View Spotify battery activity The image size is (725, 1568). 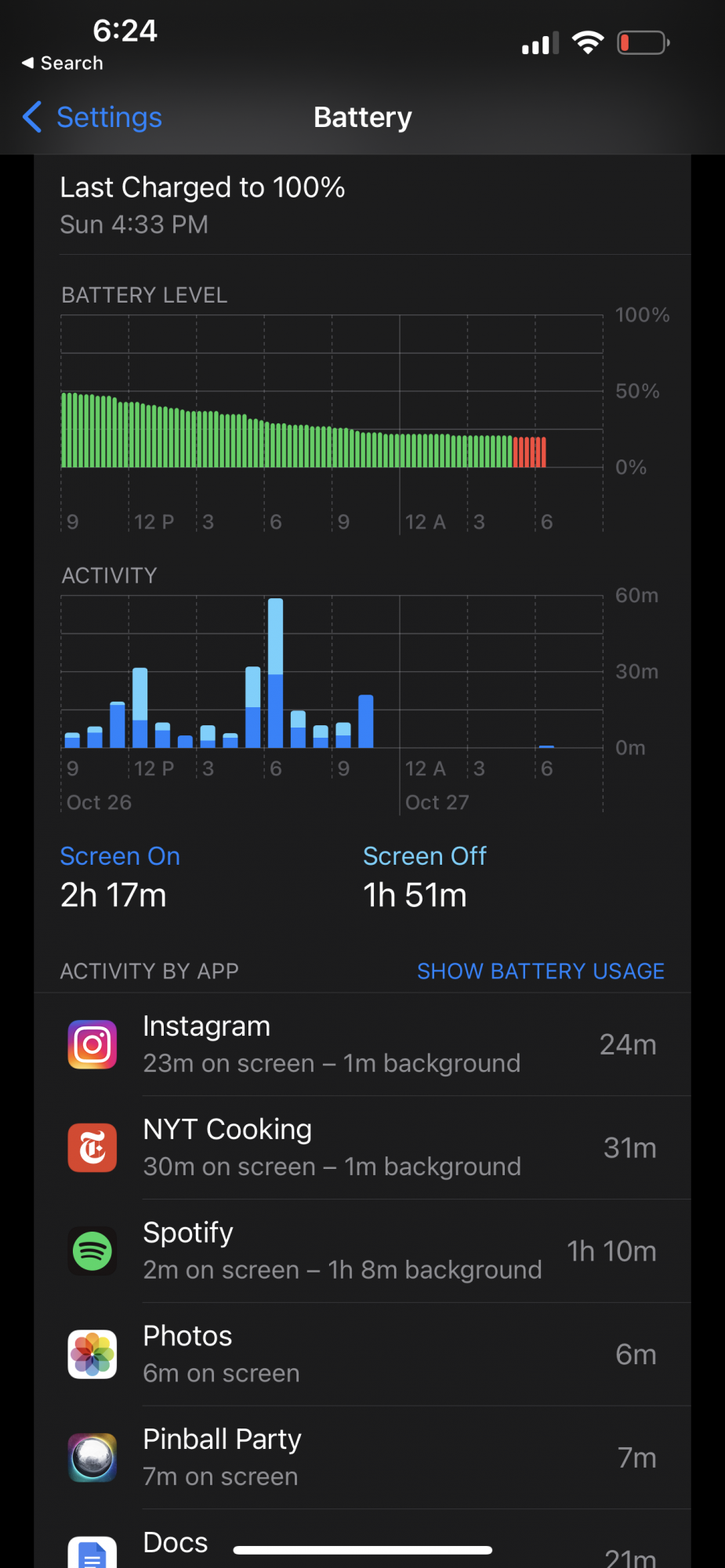362,1251
